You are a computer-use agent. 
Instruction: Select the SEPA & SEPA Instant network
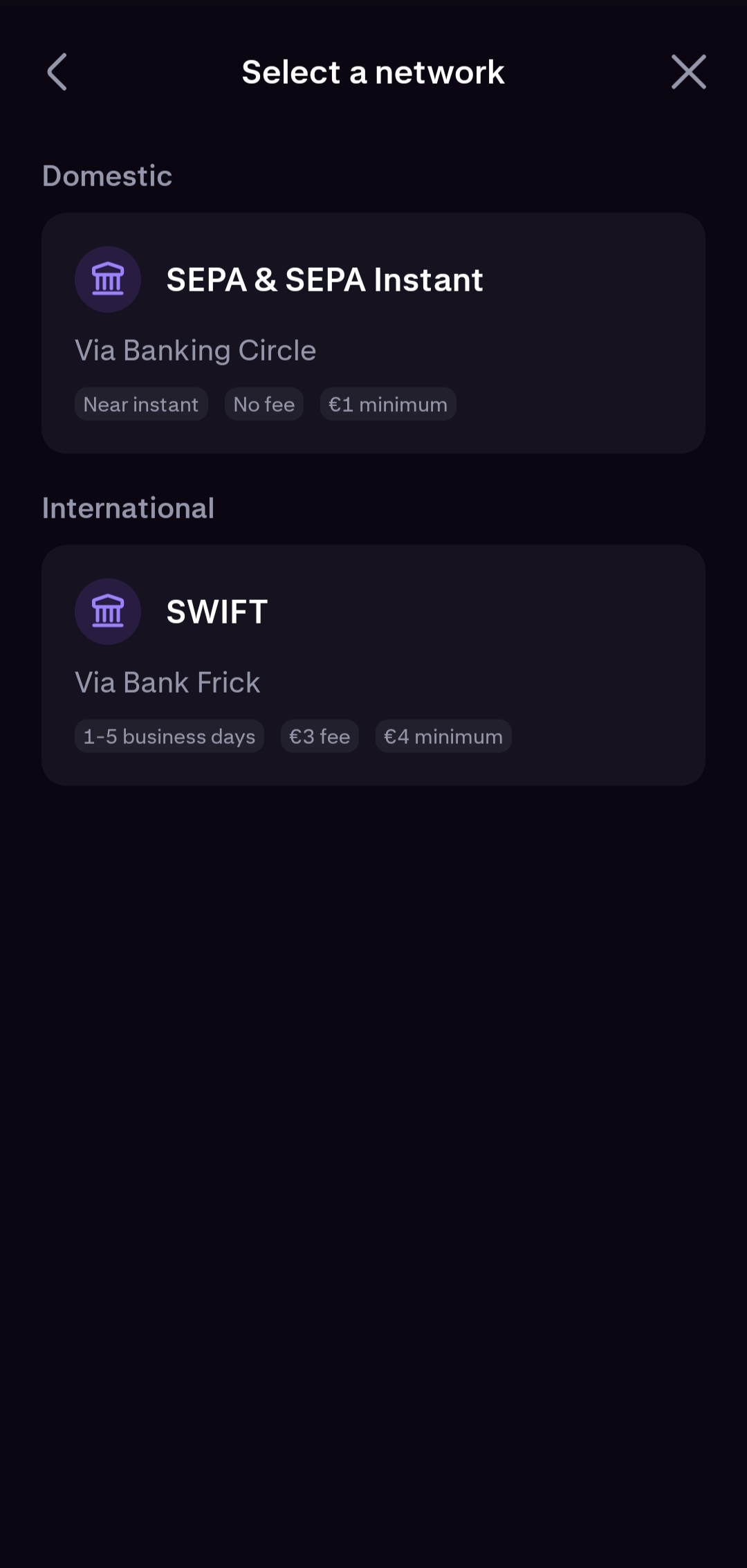(373, 333)
